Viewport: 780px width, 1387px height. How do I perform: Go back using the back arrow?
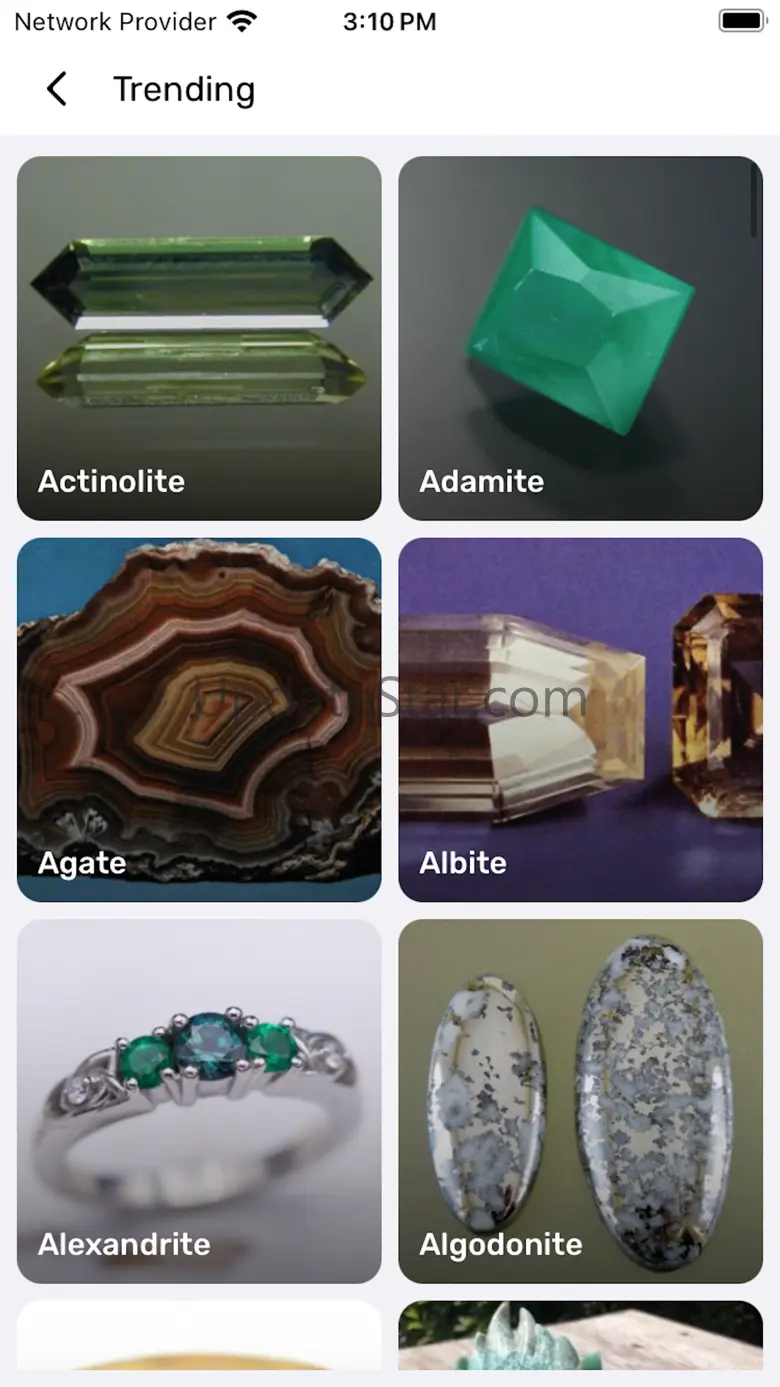click(x=57, y=89)
